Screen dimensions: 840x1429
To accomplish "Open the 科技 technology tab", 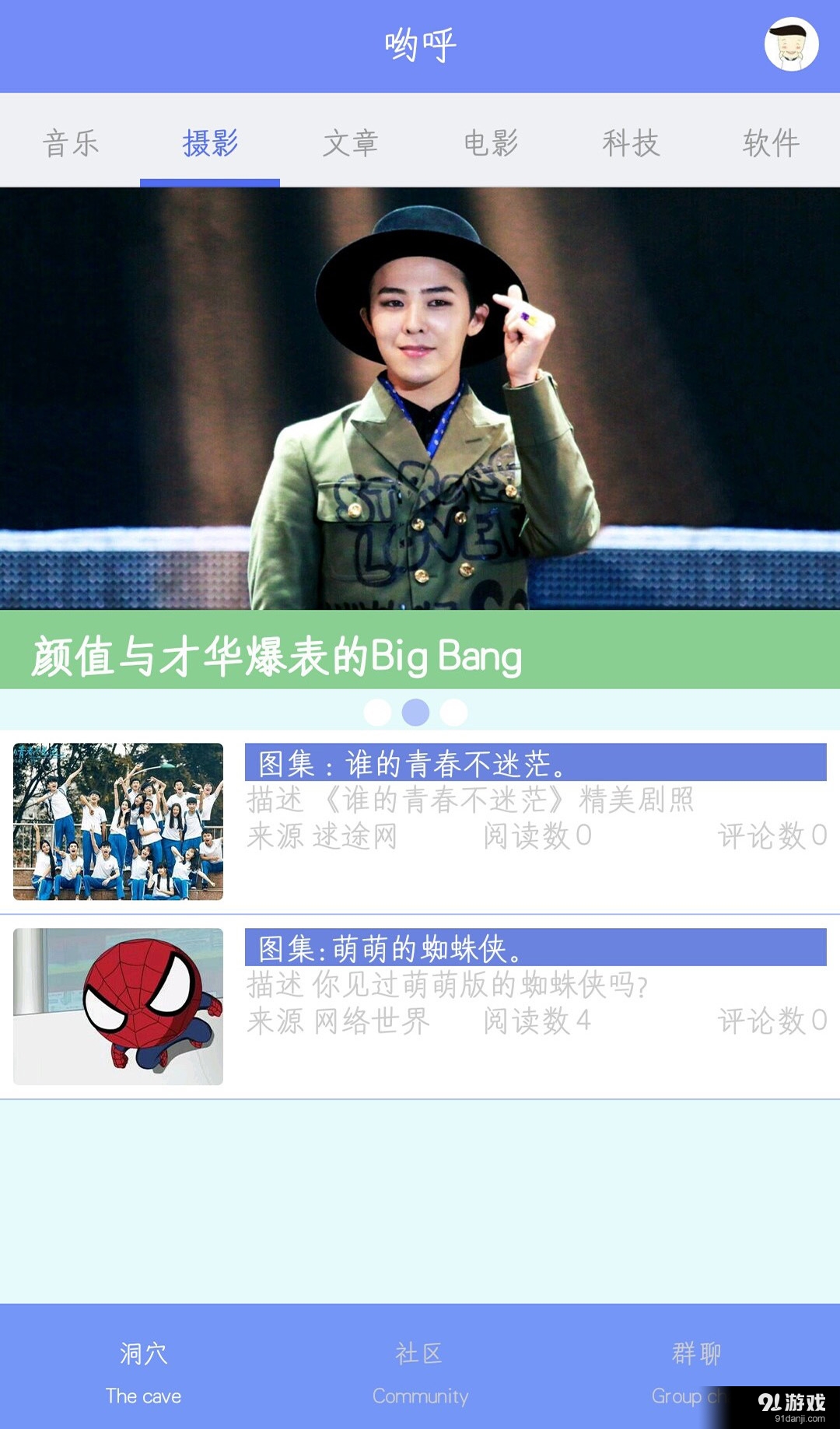I will coord(632,144).
